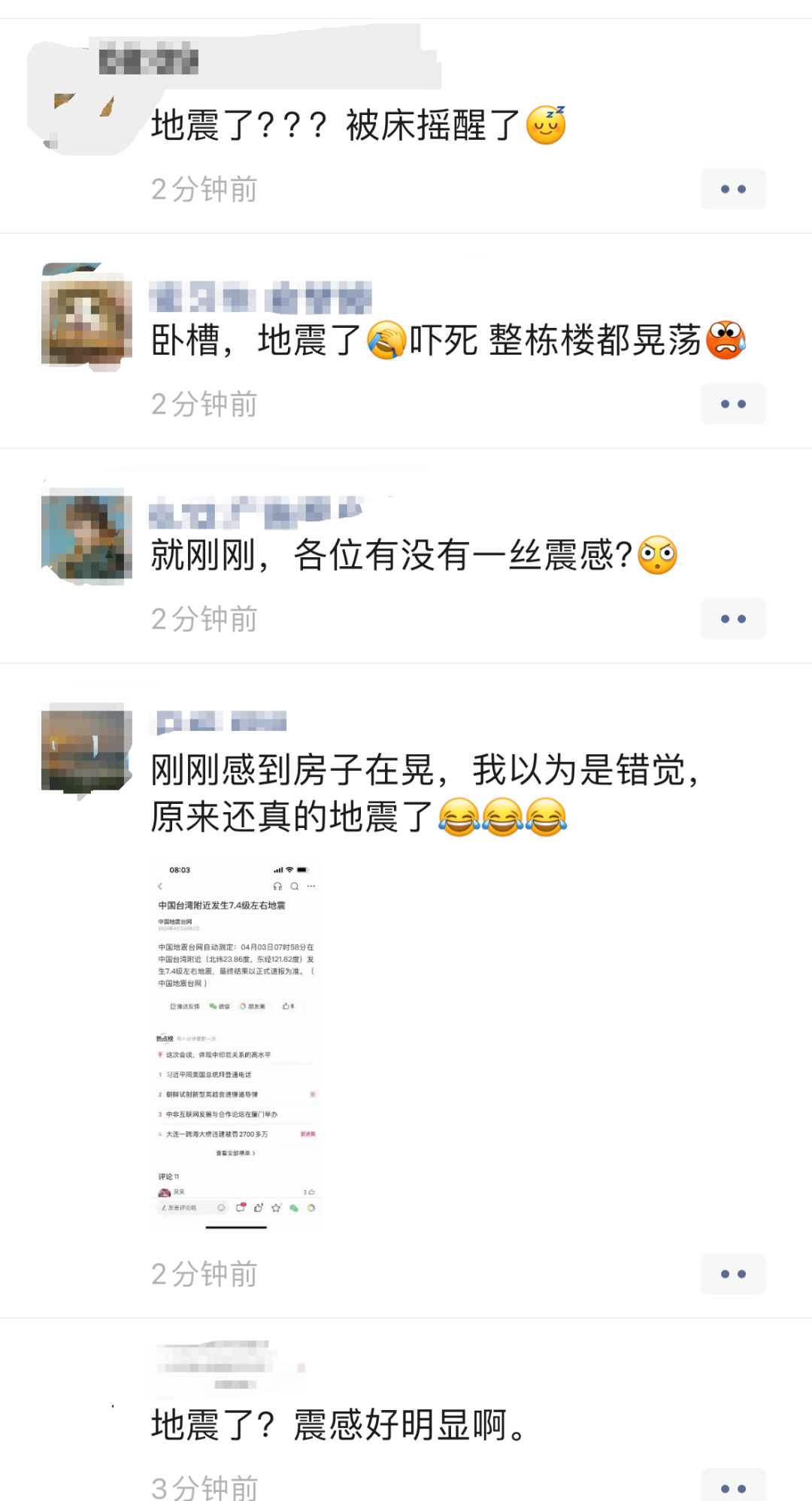The image size is (812, 1501).
Task: Open like/comment menu under 原来还真的地震了 post
Action: 733,1274
